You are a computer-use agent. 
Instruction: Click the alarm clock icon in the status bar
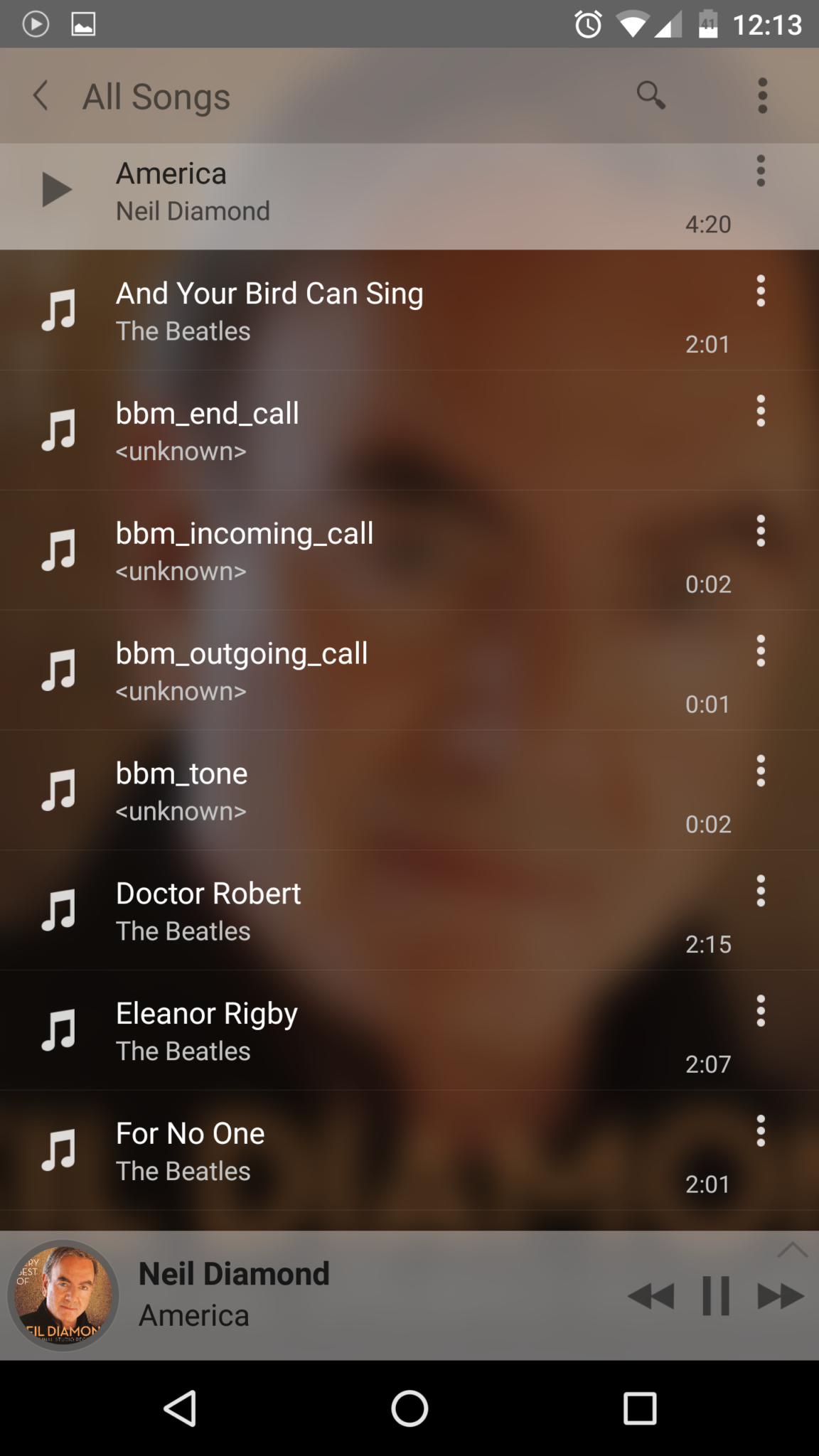589,25
